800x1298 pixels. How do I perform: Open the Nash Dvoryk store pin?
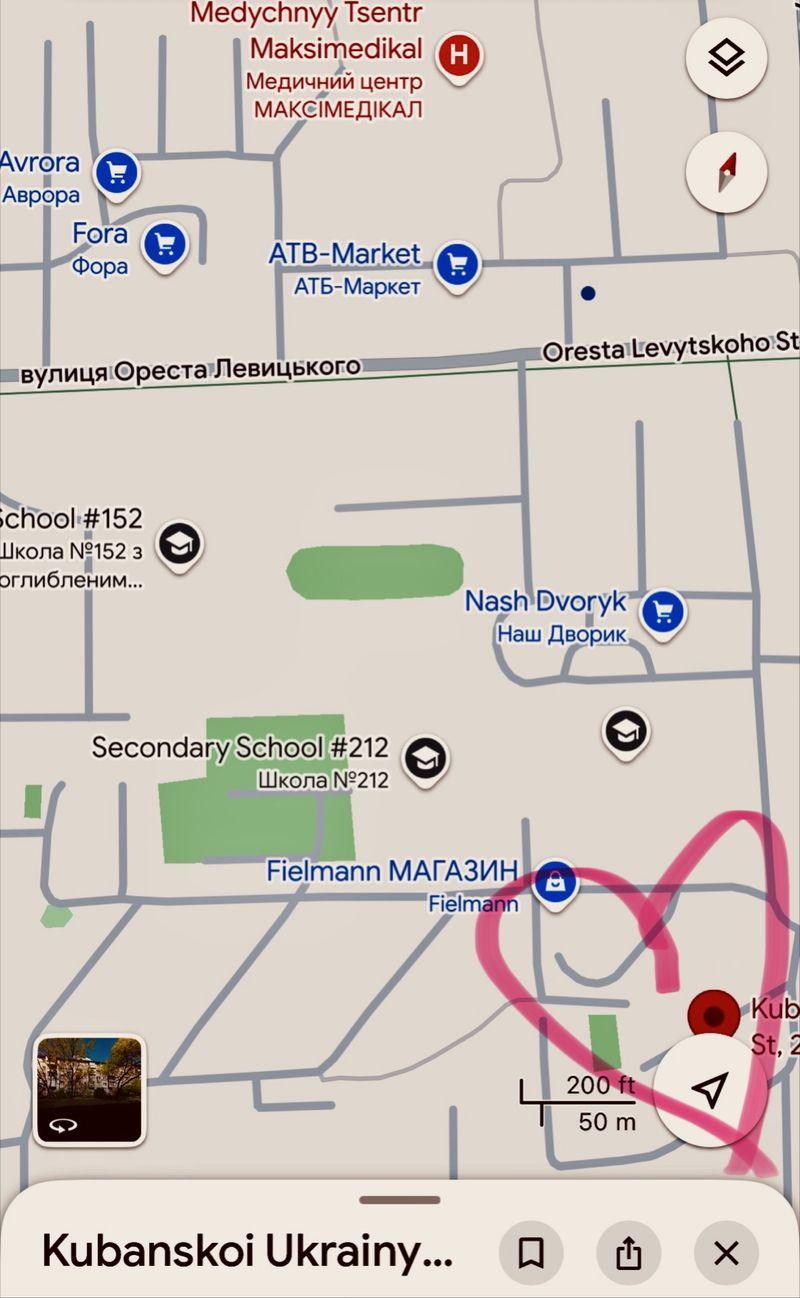pos(661,610)
